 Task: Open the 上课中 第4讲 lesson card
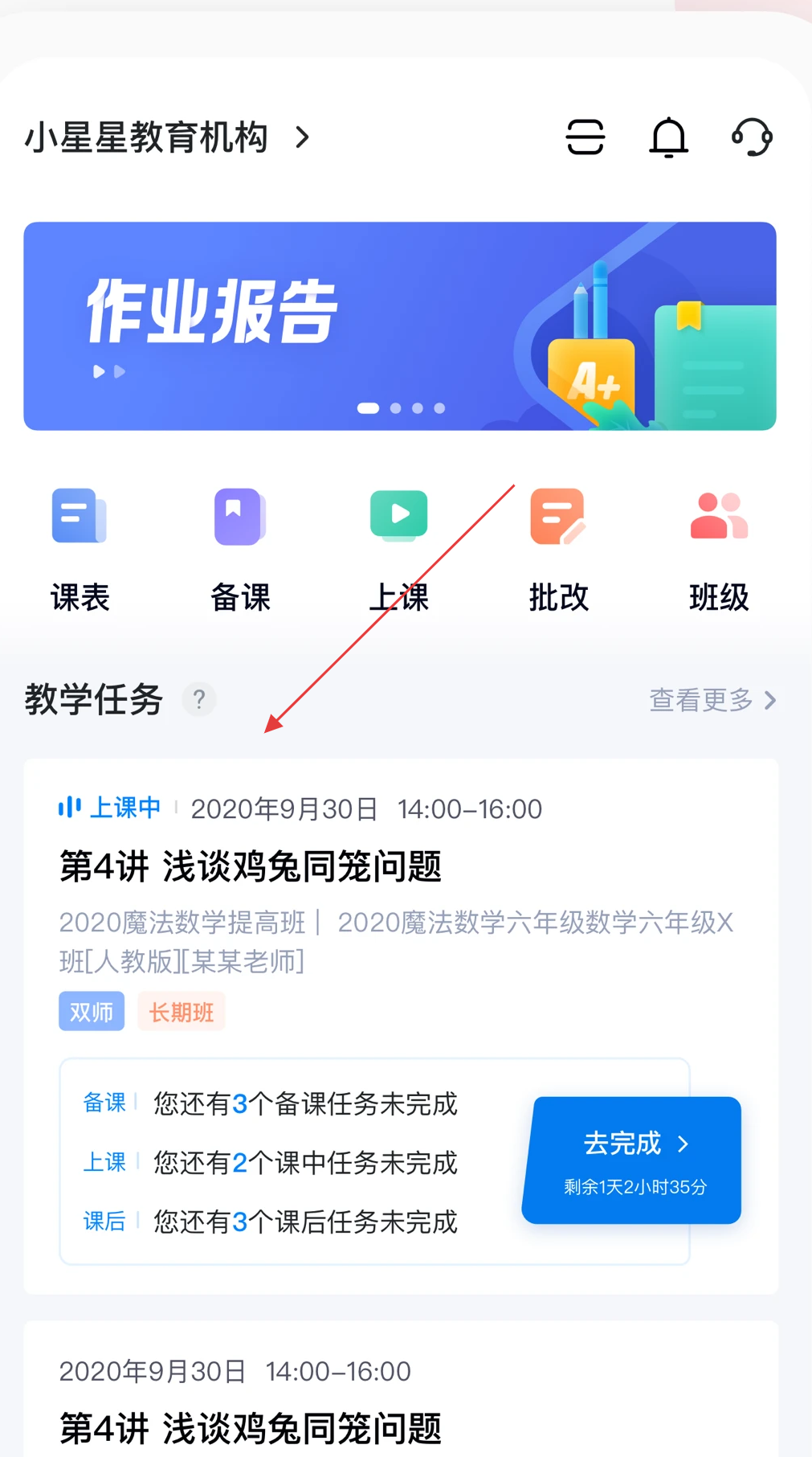click(321, 868)
